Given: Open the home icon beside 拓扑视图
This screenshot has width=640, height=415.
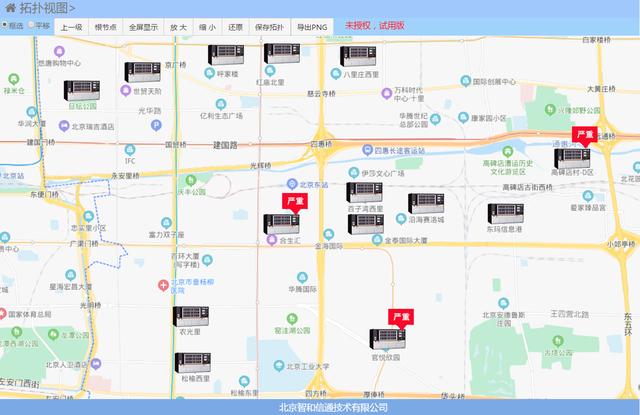Looking at the screenshot, I should pos(9,8).
